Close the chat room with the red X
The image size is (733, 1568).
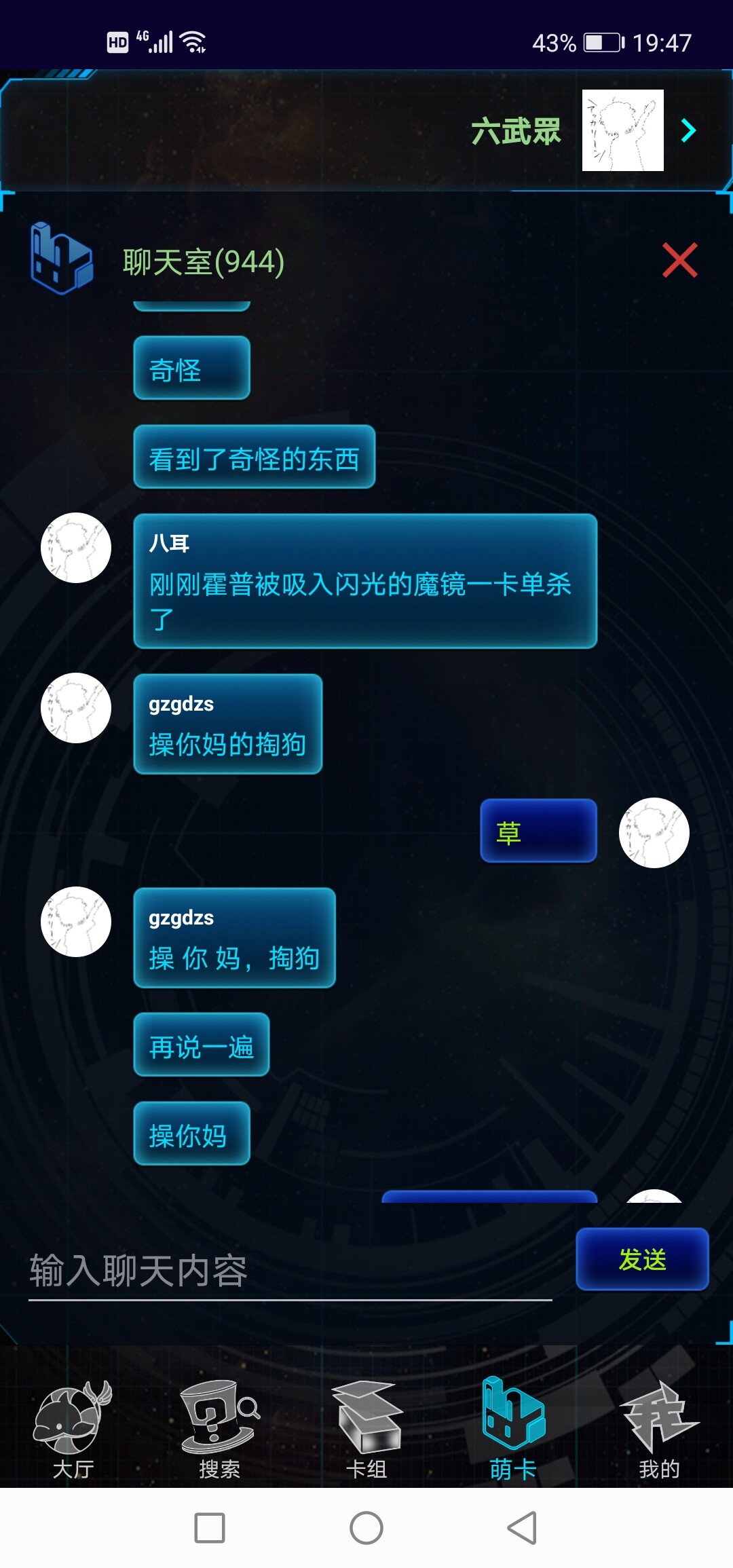point(679,260)
